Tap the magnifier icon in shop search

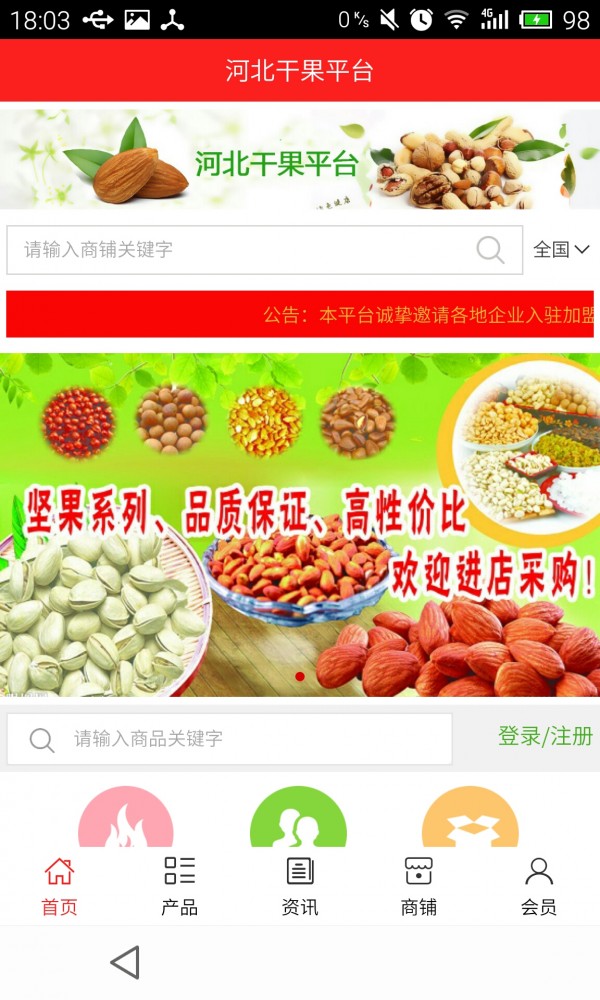coord(490,250)
